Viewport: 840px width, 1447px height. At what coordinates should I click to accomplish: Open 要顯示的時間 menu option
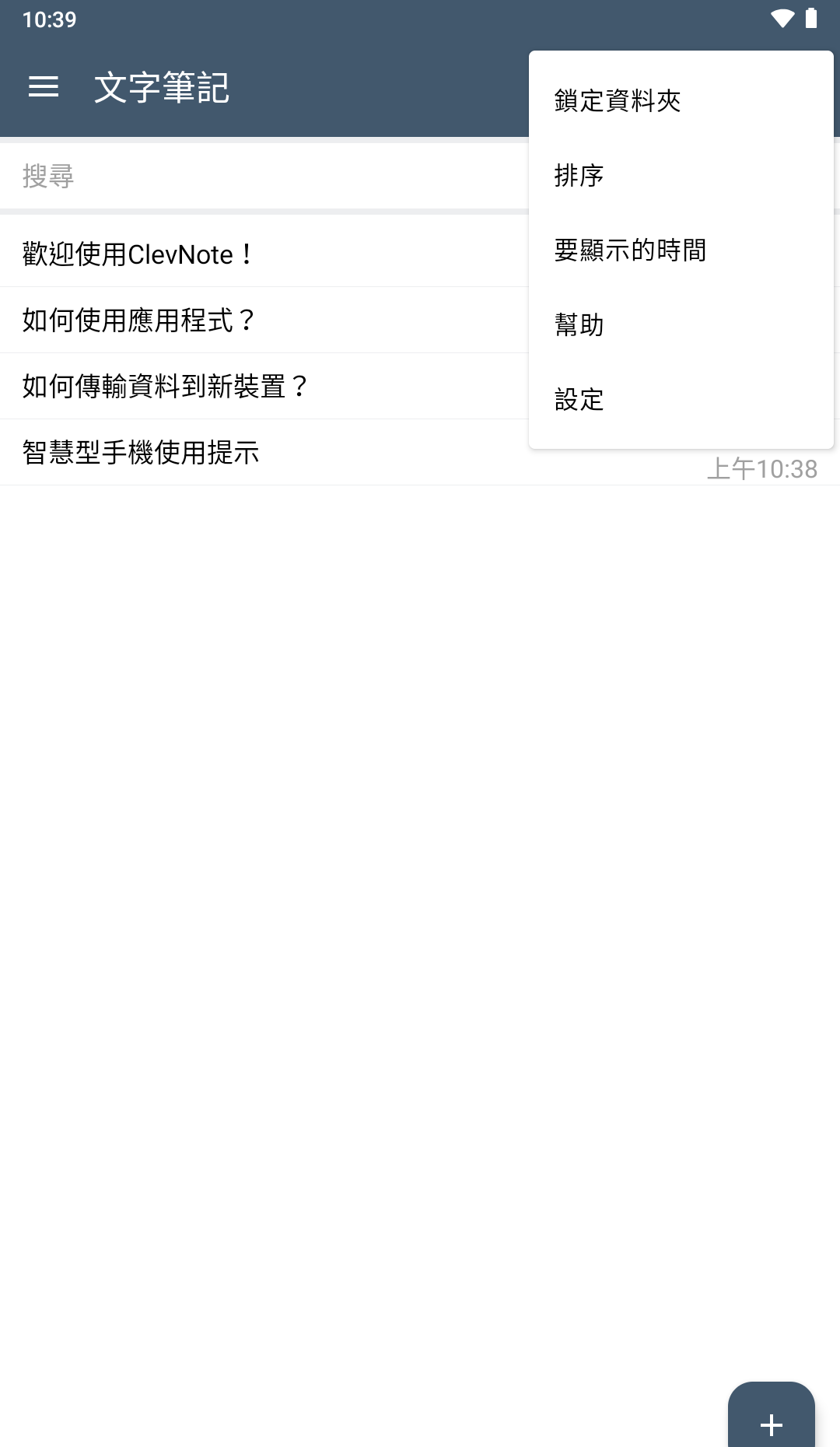tap(632, 251)
